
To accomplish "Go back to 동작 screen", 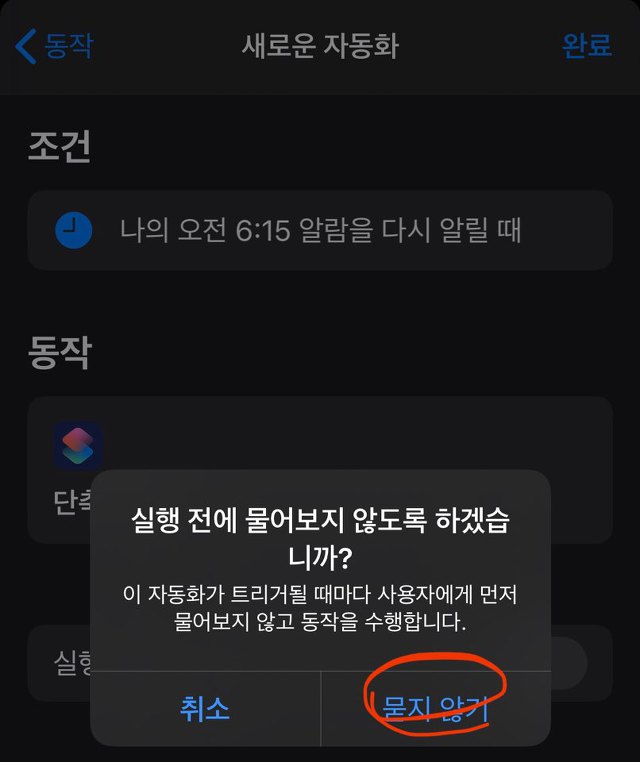I will [55, 46].
